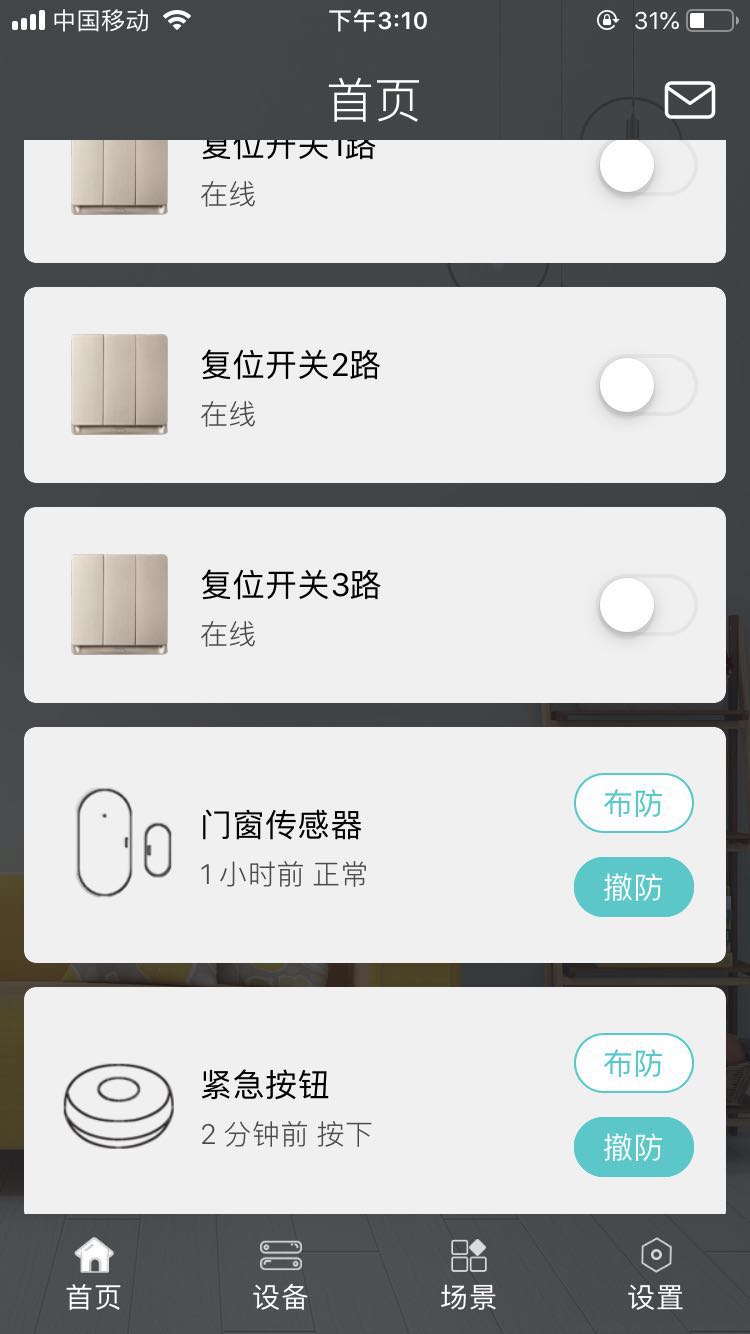Switch to the 首页 tab
The width and height of the screenshot is (750, 1334).
point(94,1273)
